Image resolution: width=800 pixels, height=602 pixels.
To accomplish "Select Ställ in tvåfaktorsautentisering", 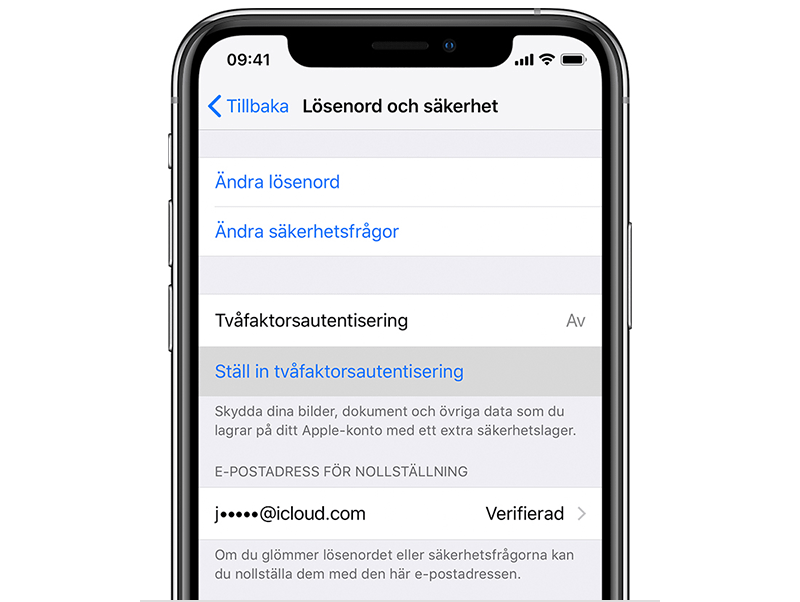I will pos(339,372).
